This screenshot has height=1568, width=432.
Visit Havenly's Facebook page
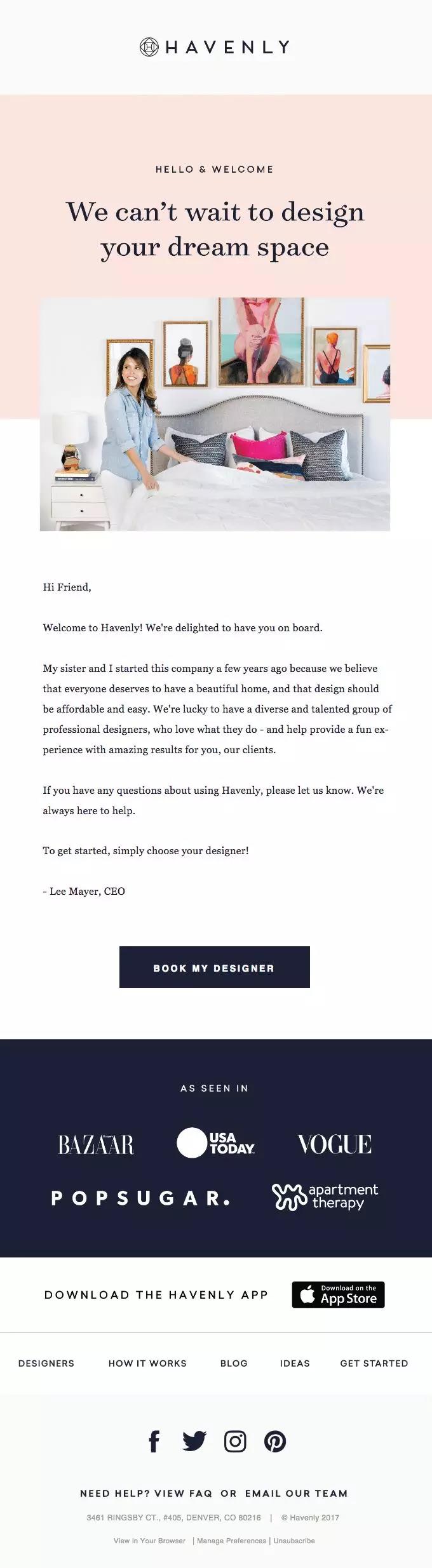(154, 1442)
